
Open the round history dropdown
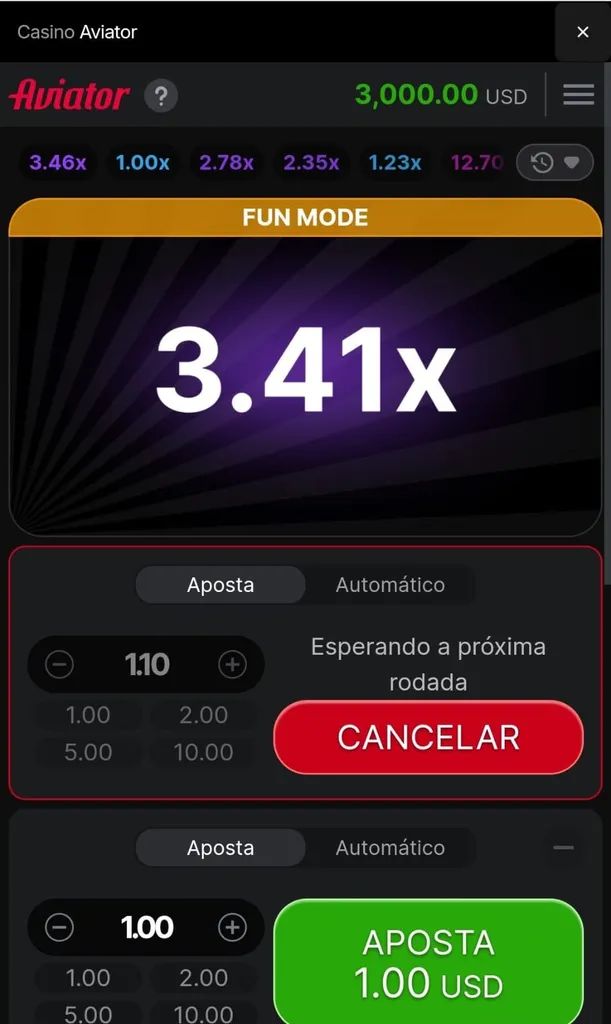tap(555, 162)
